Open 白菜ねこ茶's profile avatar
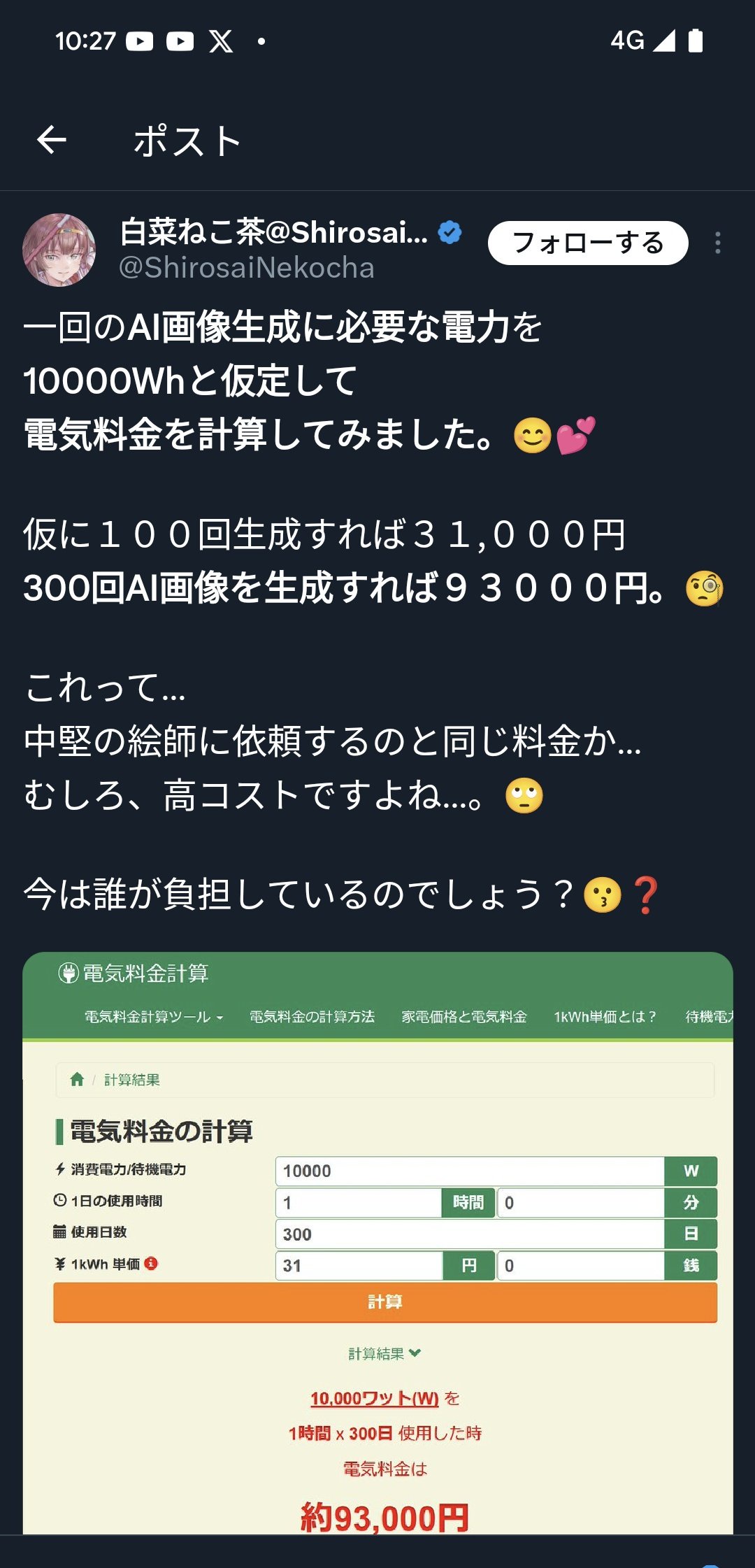The height and width of the screenshot is (1568, 755). pyautogui.click(x=59, y=250)
